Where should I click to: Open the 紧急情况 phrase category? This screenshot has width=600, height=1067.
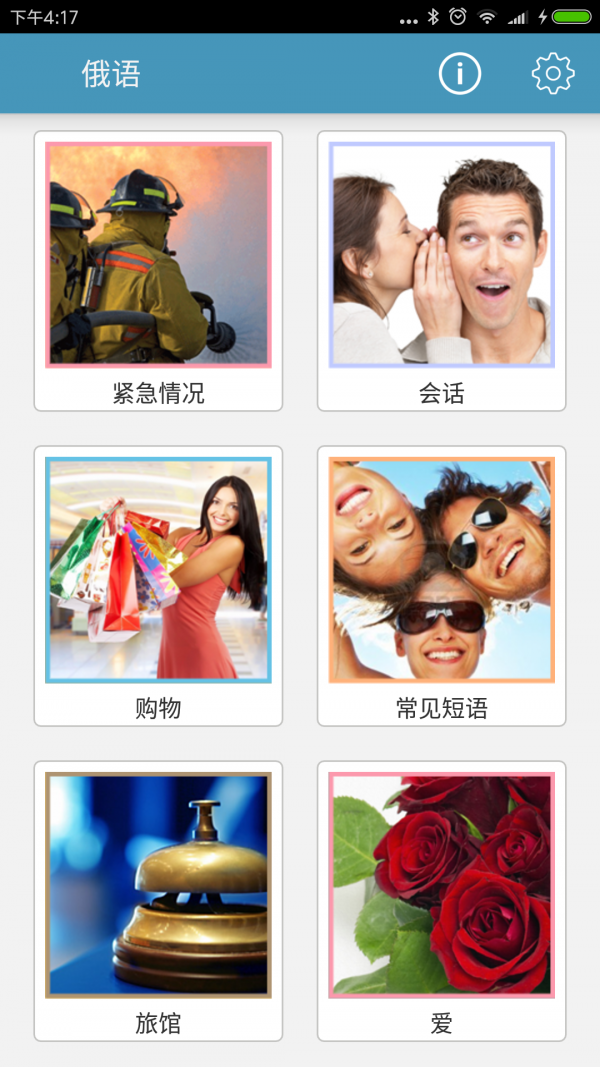(158, 270)
